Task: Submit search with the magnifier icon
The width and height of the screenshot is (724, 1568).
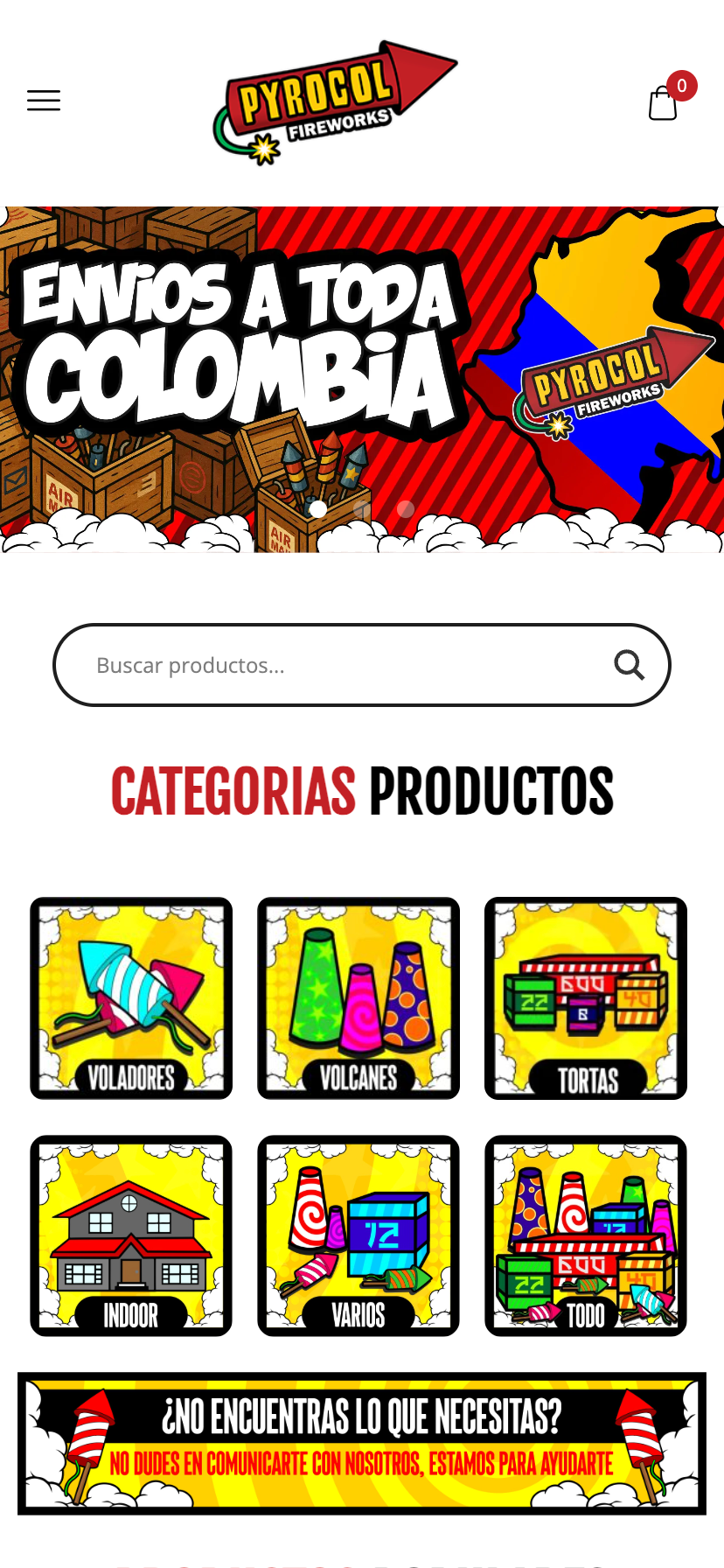Action: [629, 666]
